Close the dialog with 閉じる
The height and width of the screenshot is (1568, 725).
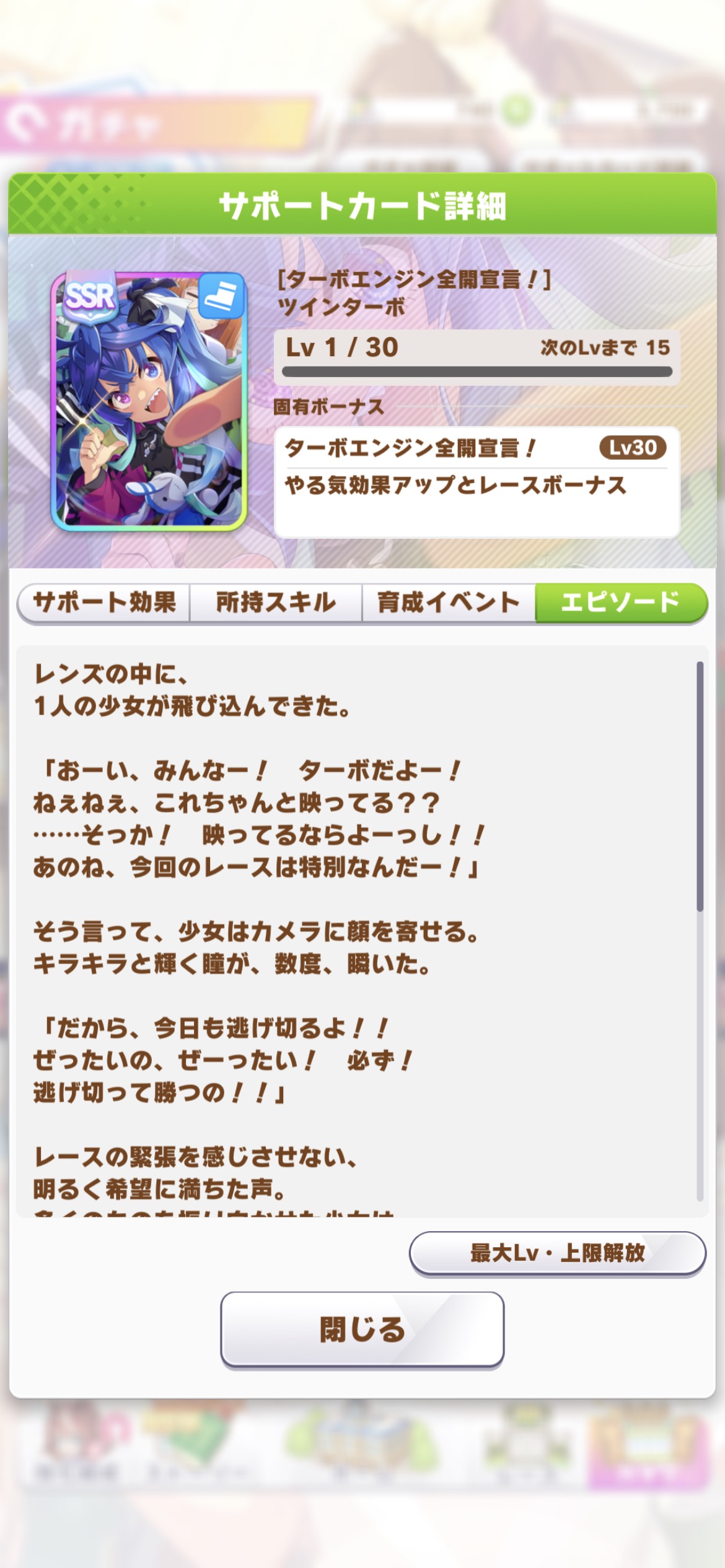362,1330
